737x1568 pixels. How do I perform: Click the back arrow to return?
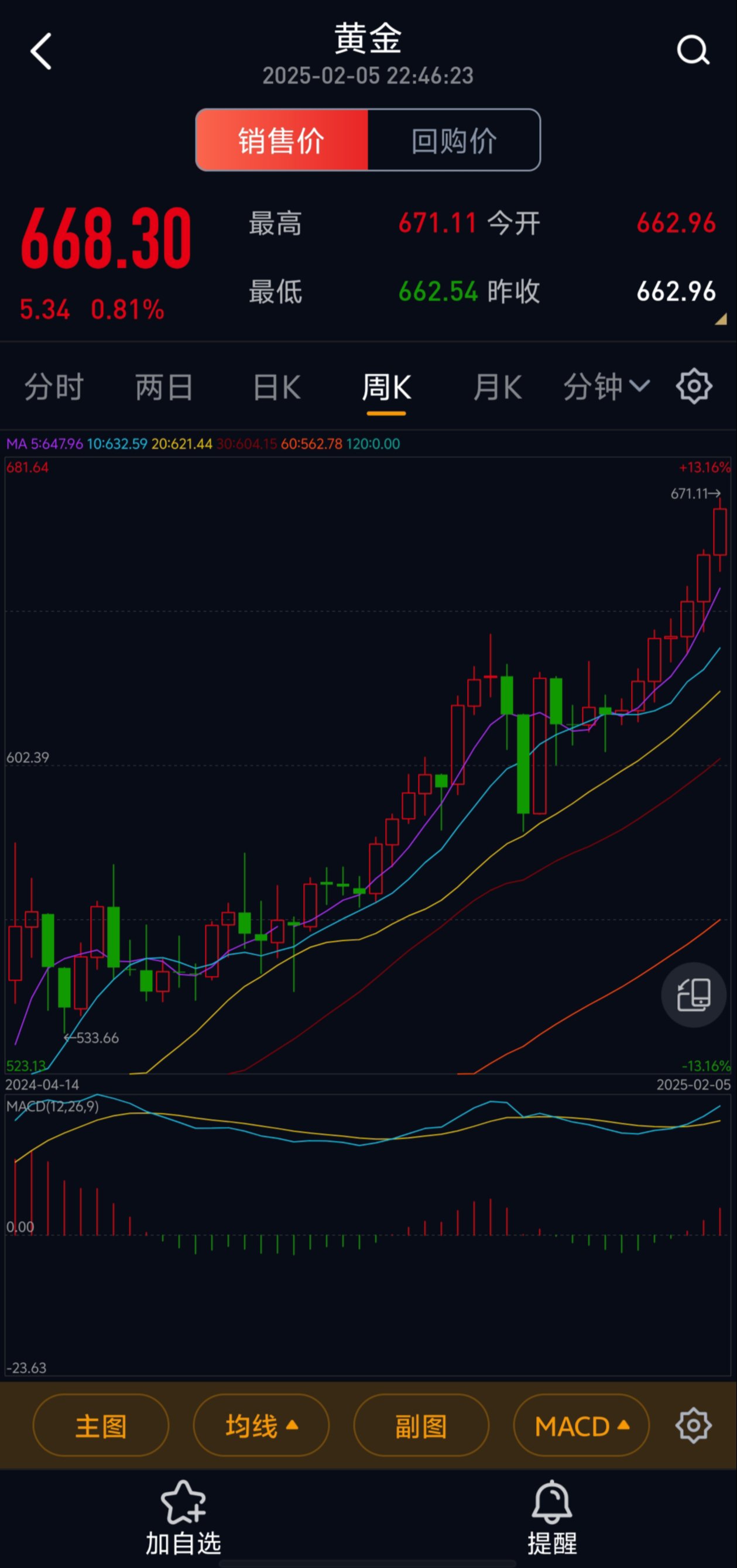[x=40, y=51]
